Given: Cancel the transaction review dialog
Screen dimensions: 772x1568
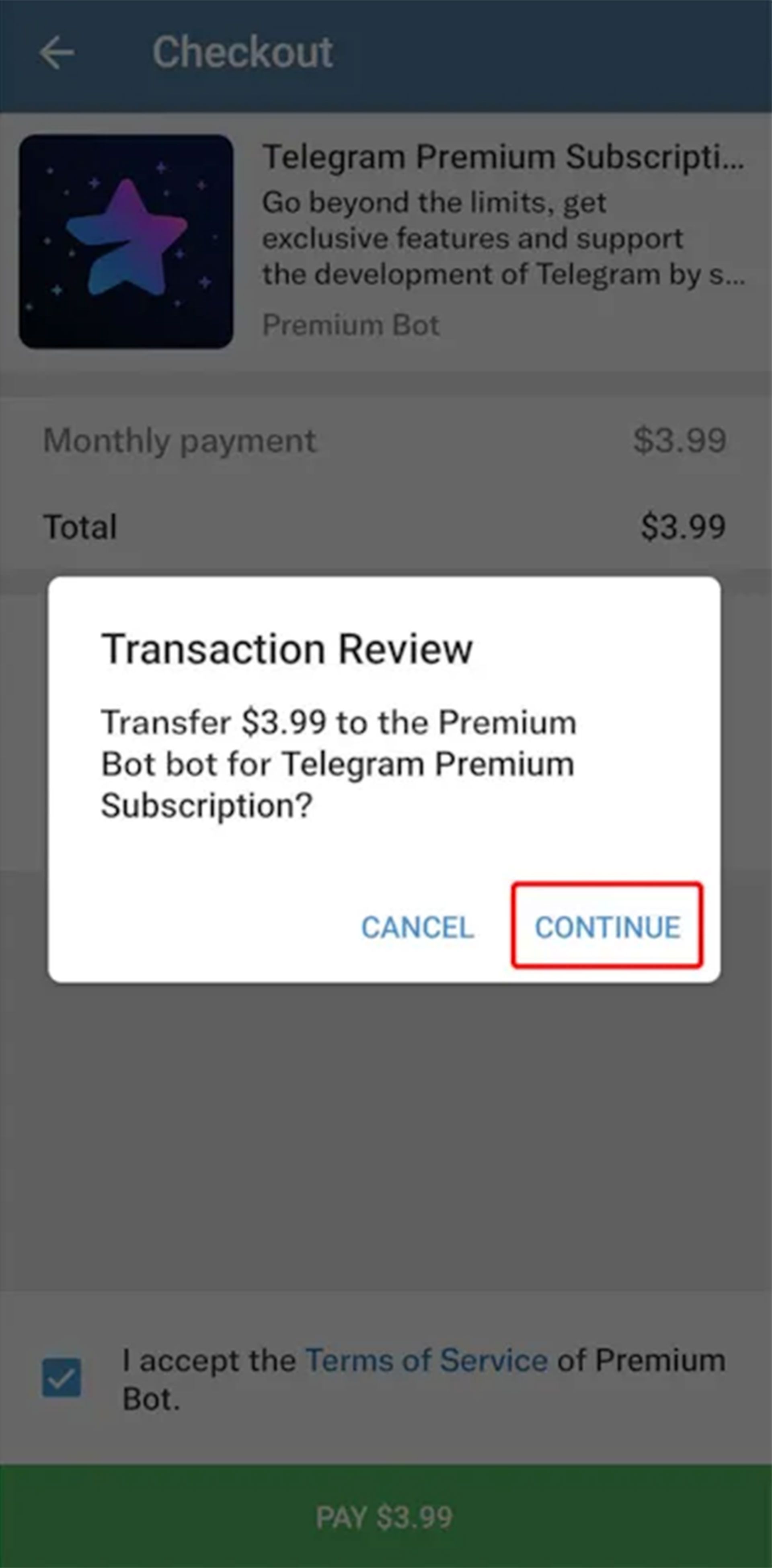Looking at the screenshot, I should pos(417,927).
